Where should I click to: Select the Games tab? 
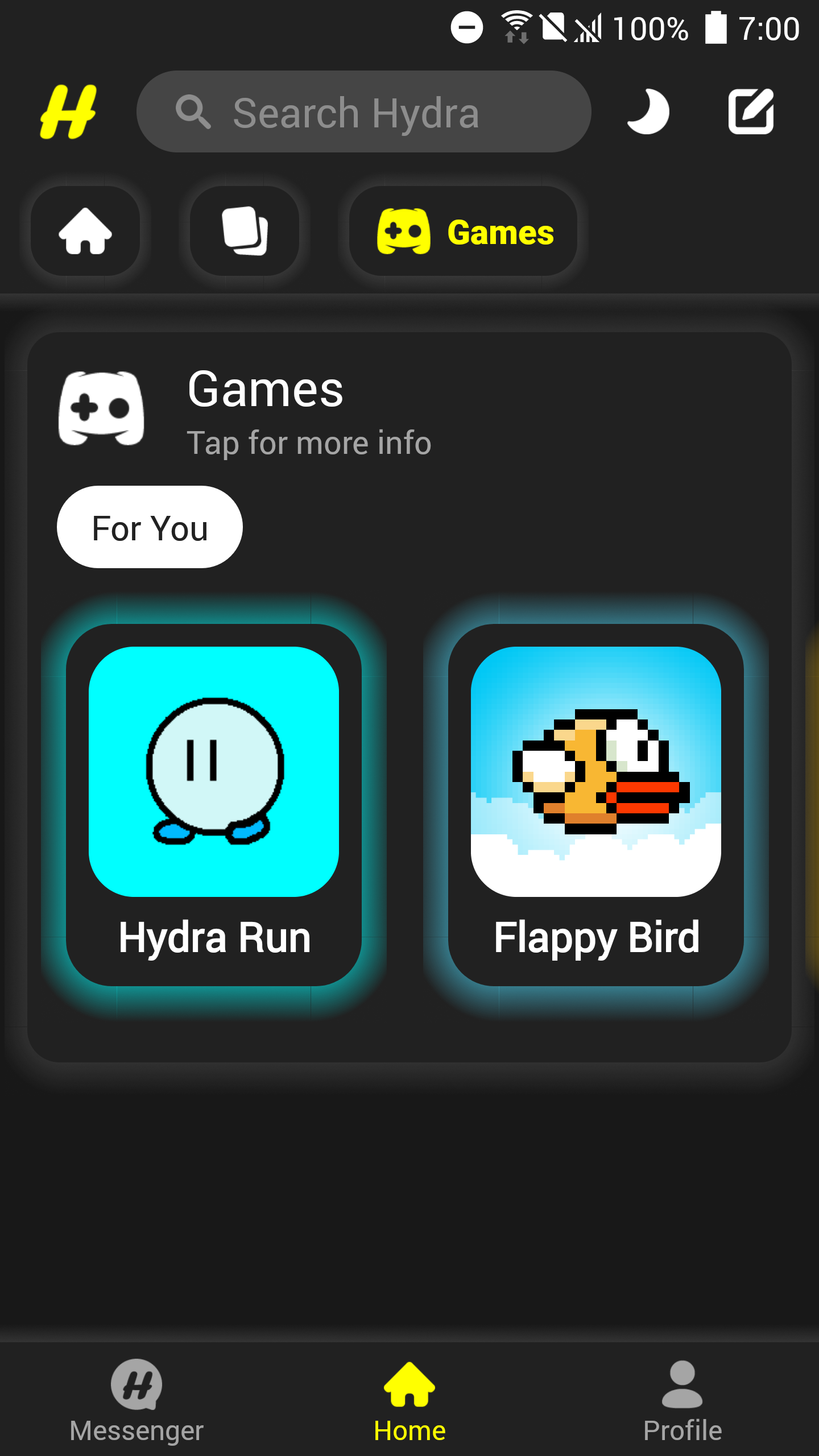click(x=464, y=231)
